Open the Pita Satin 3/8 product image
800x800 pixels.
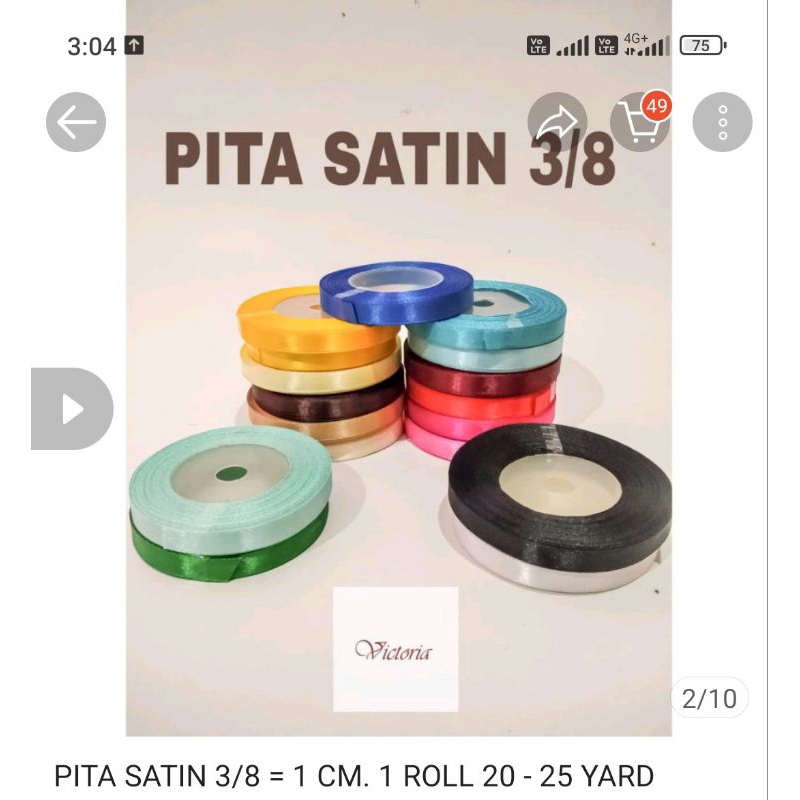(398, 420)
